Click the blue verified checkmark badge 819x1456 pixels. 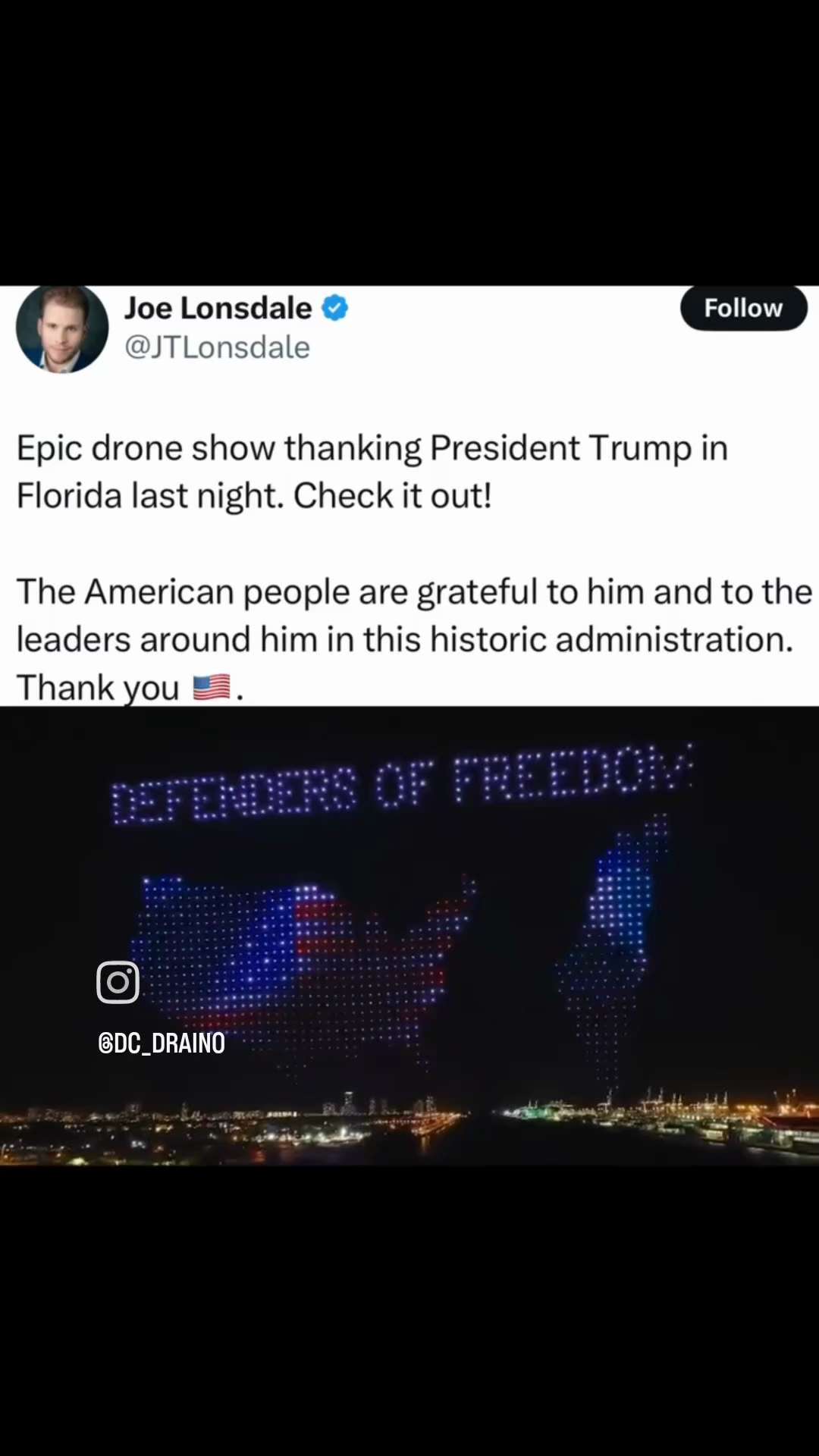tap(334, 308)
